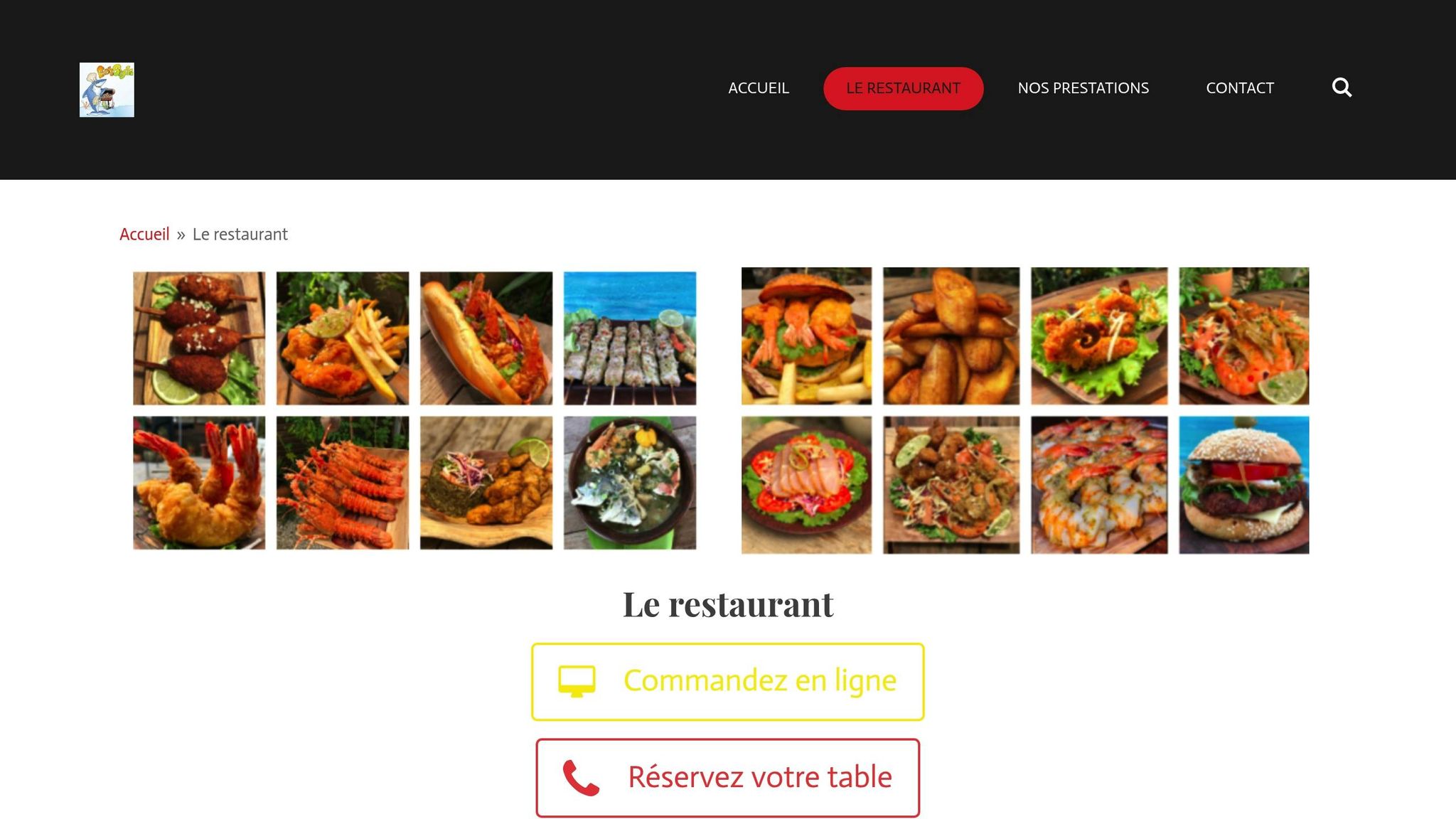
Task: Tap the restaurant logo in header
Action: pos(107,90)
